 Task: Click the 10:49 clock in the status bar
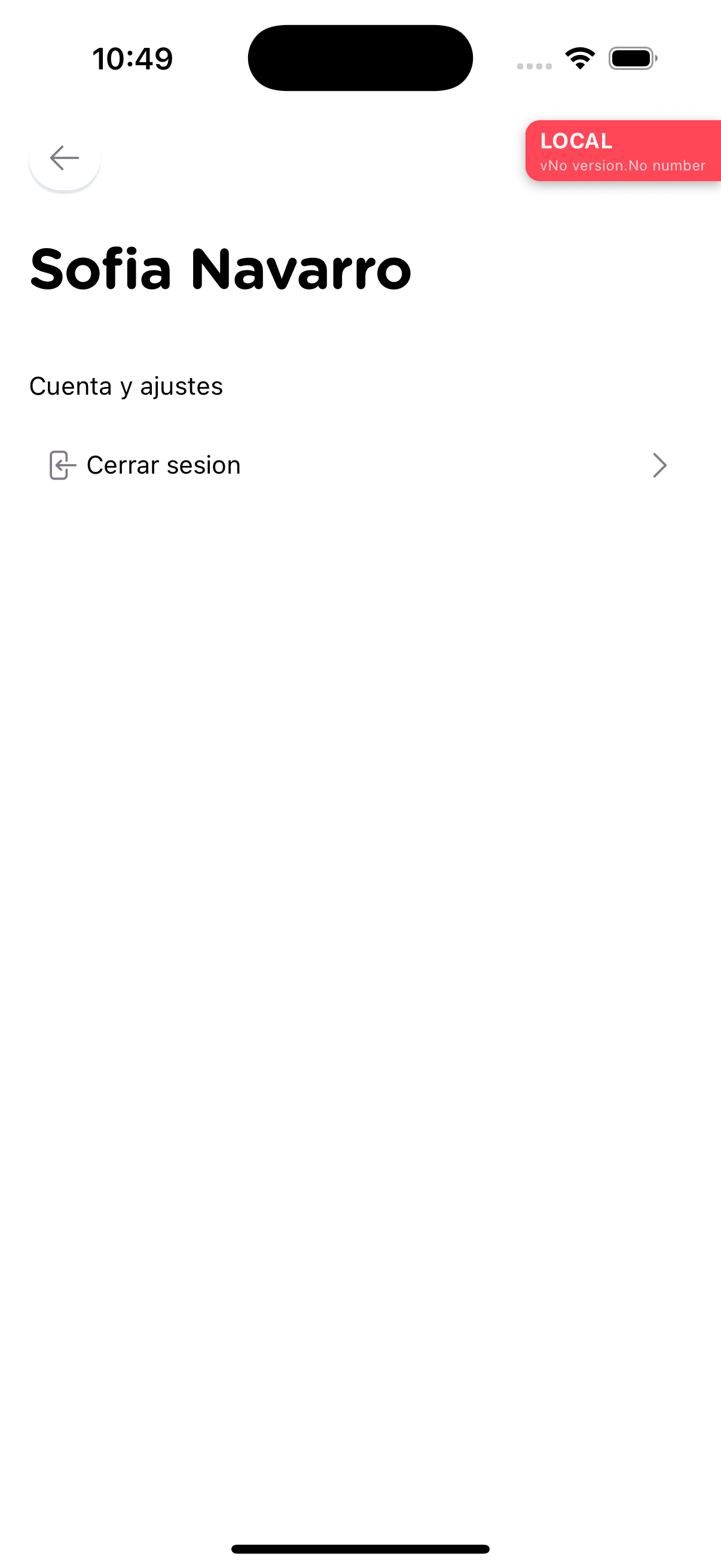click(133, 58)
